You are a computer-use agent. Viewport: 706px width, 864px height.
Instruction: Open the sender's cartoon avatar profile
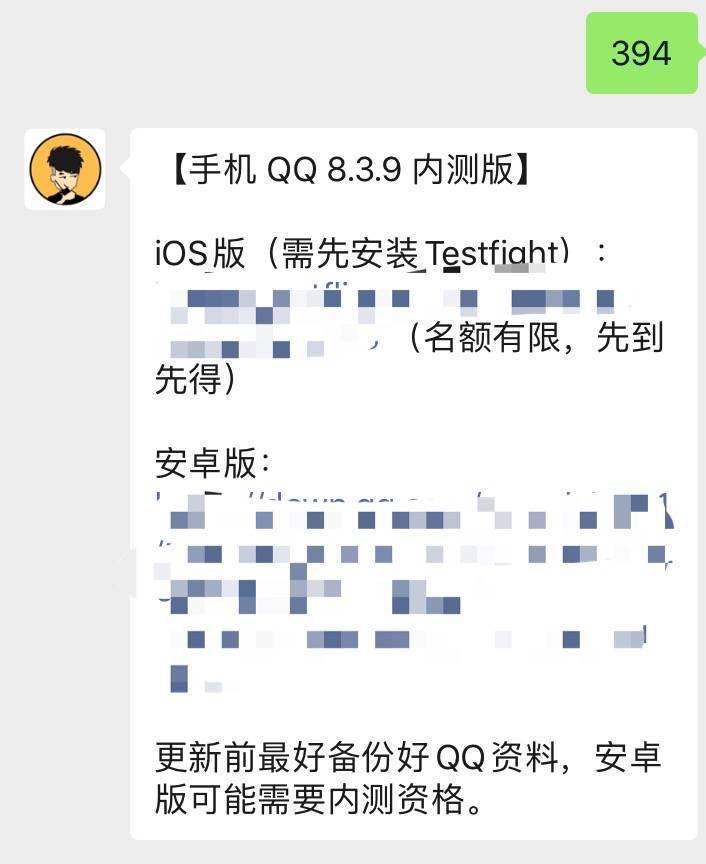coord(65,169)
